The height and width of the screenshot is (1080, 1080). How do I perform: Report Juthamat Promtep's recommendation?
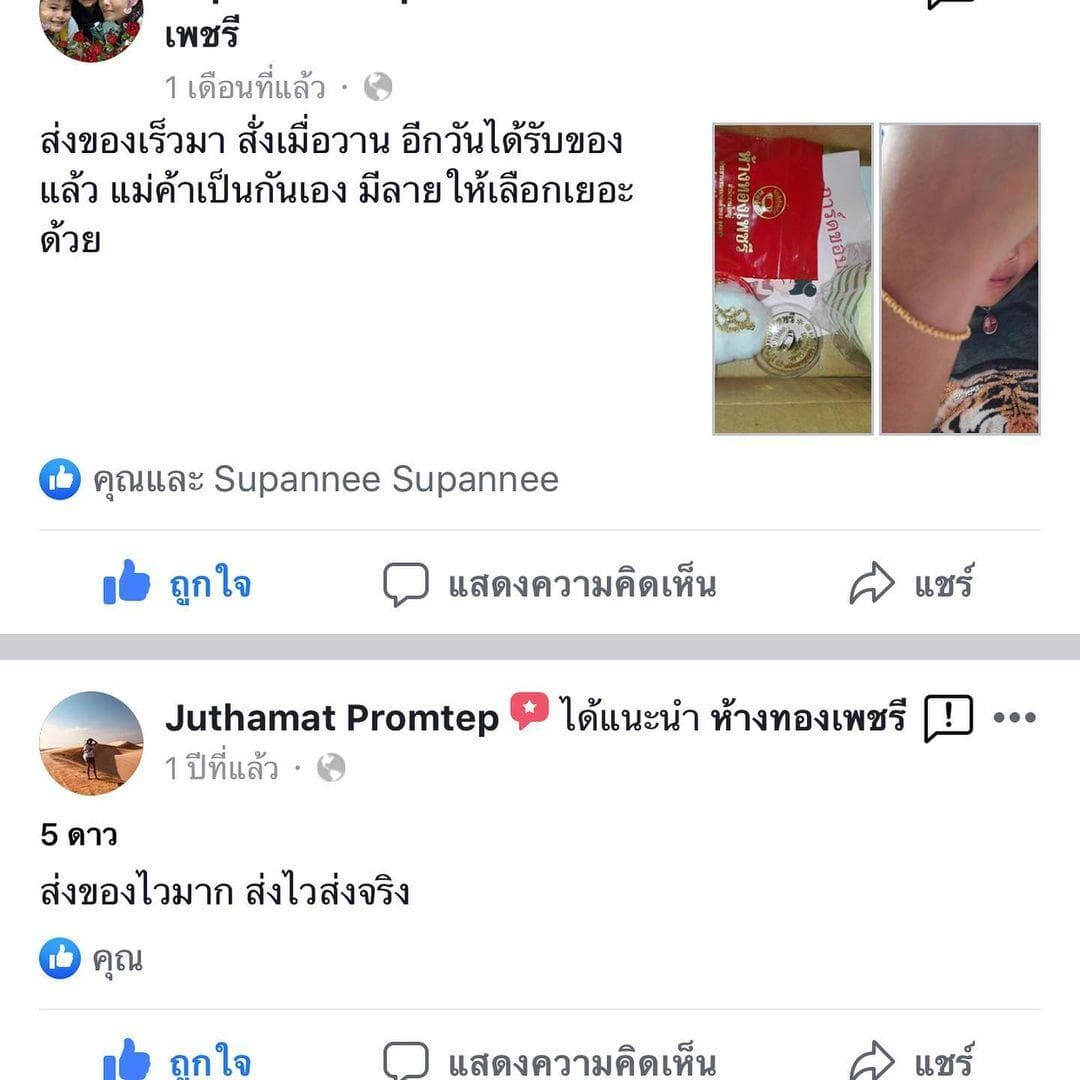(x=948, y=718)
